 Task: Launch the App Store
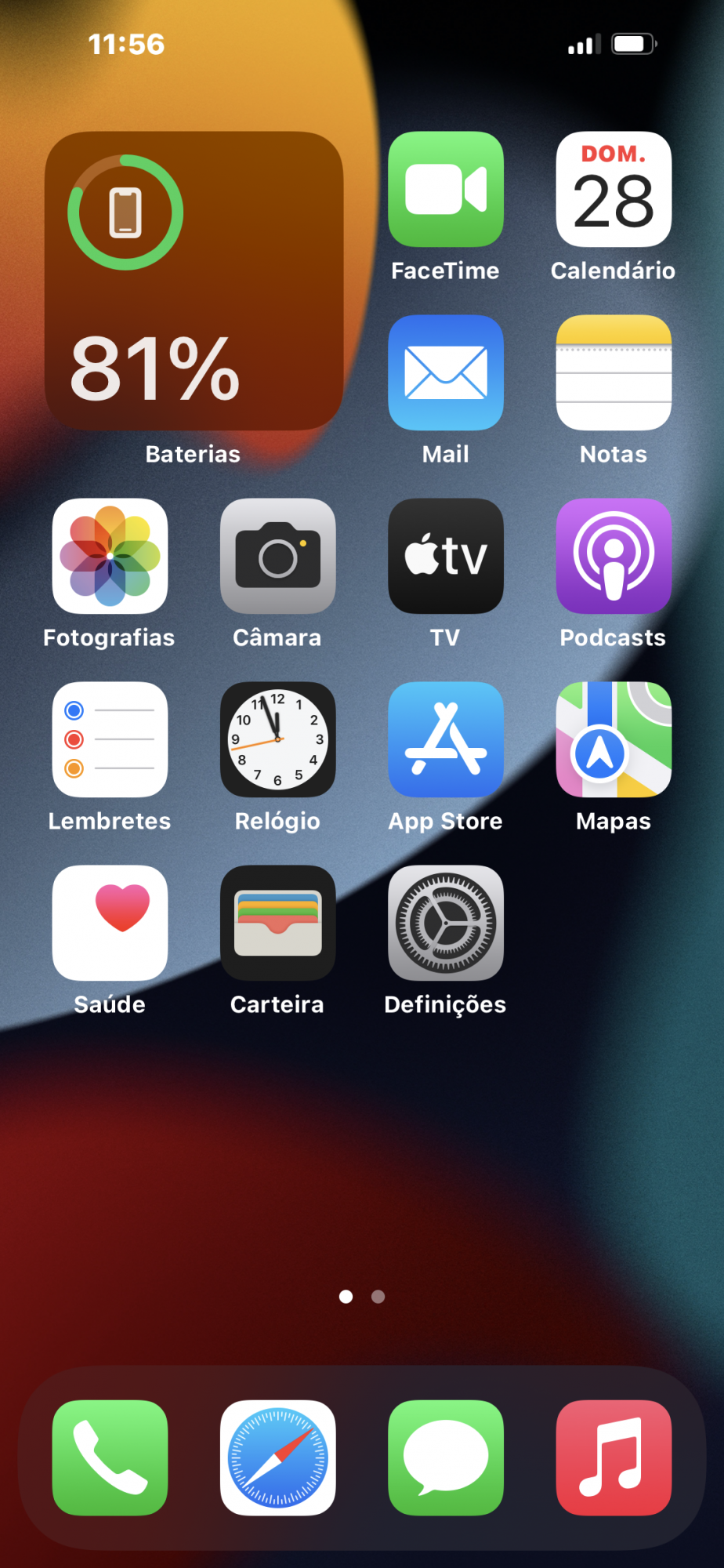click(x=446, y=739)
